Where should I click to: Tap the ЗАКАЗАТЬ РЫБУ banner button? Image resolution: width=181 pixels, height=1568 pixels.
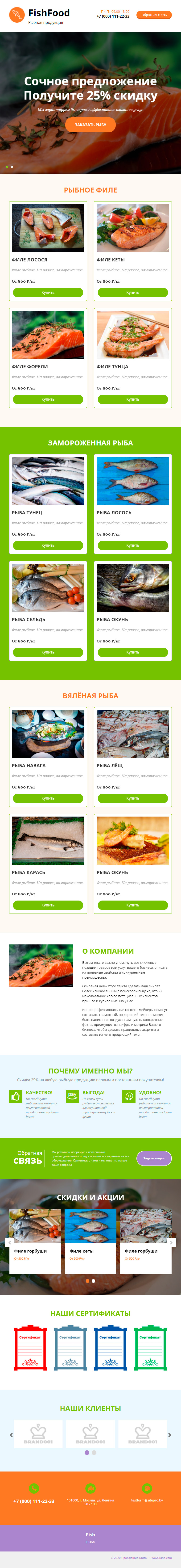point(90,125)
